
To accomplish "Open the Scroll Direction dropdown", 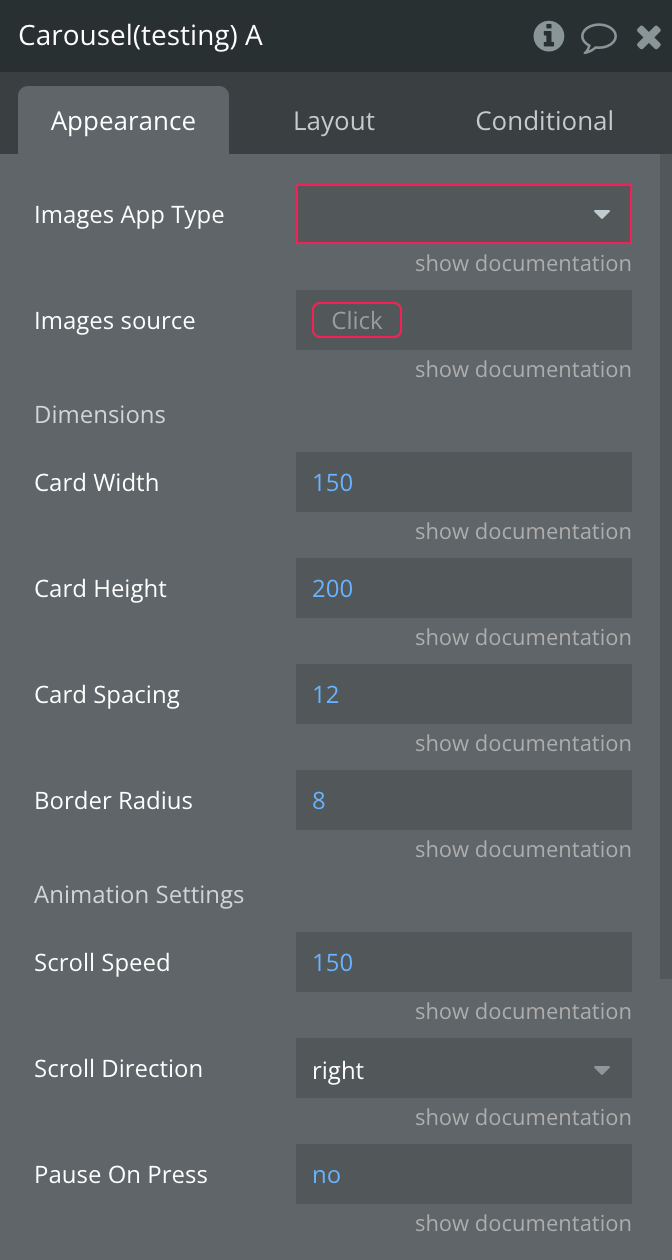I will pos(463,1069).
